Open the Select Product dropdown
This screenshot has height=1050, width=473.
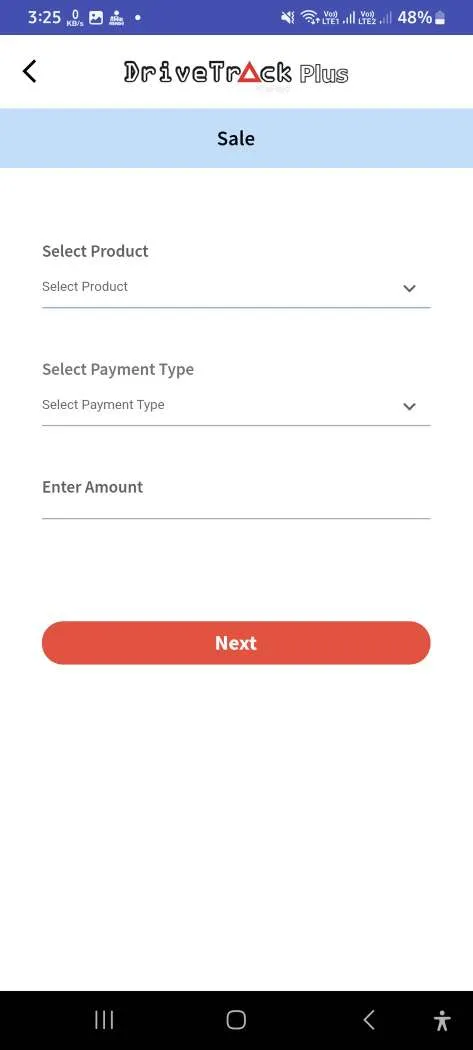pos(236,288)
